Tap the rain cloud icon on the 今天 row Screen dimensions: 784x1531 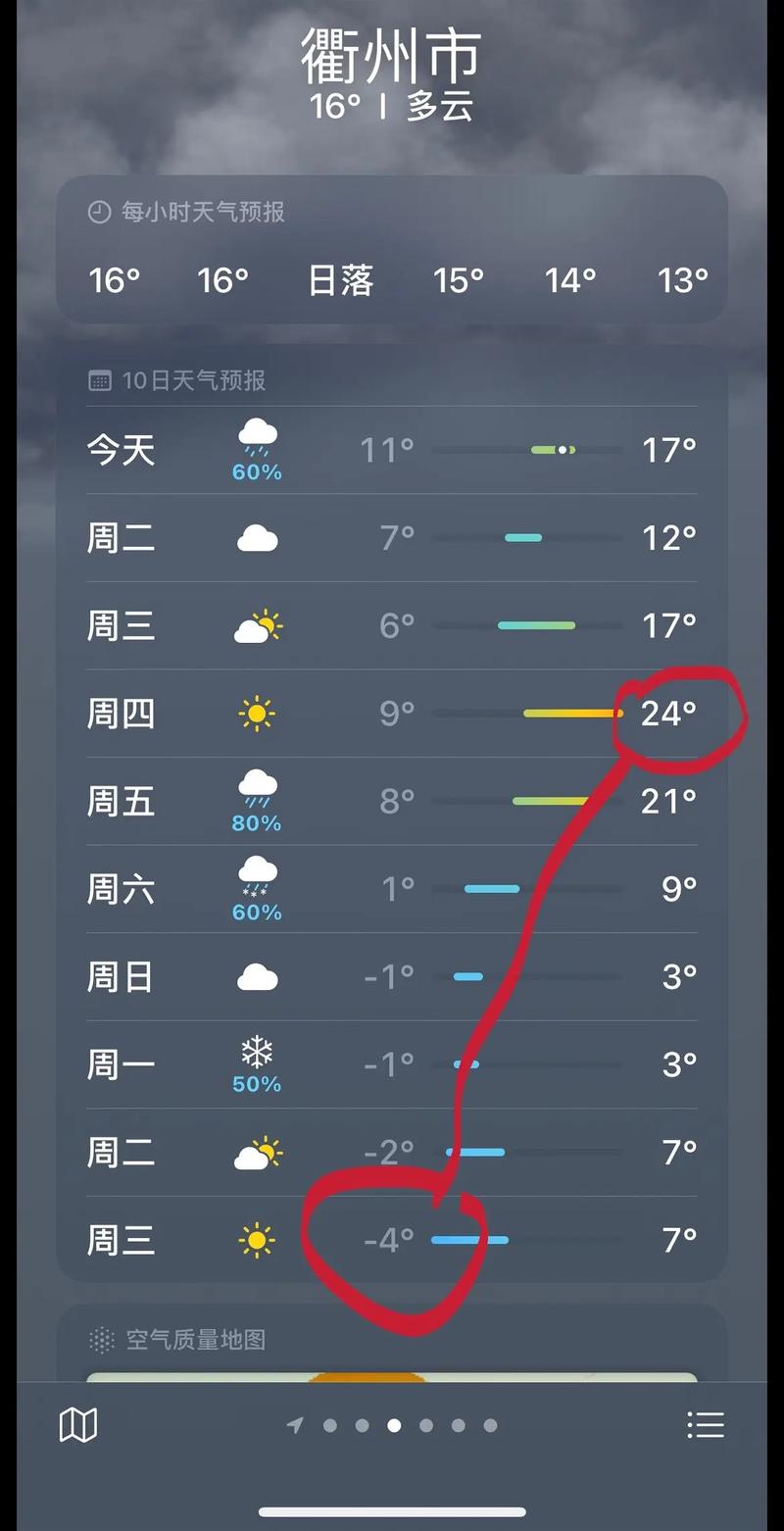coord(256,437)
